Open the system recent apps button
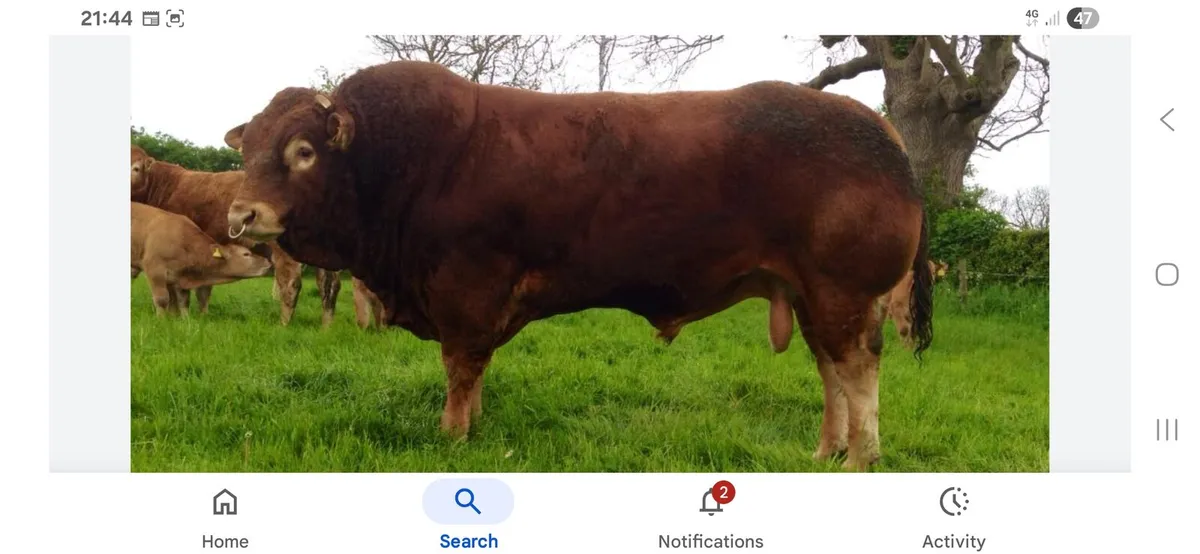The image size is (1200, 554). pyautogui.click(x=1166, y=429)
